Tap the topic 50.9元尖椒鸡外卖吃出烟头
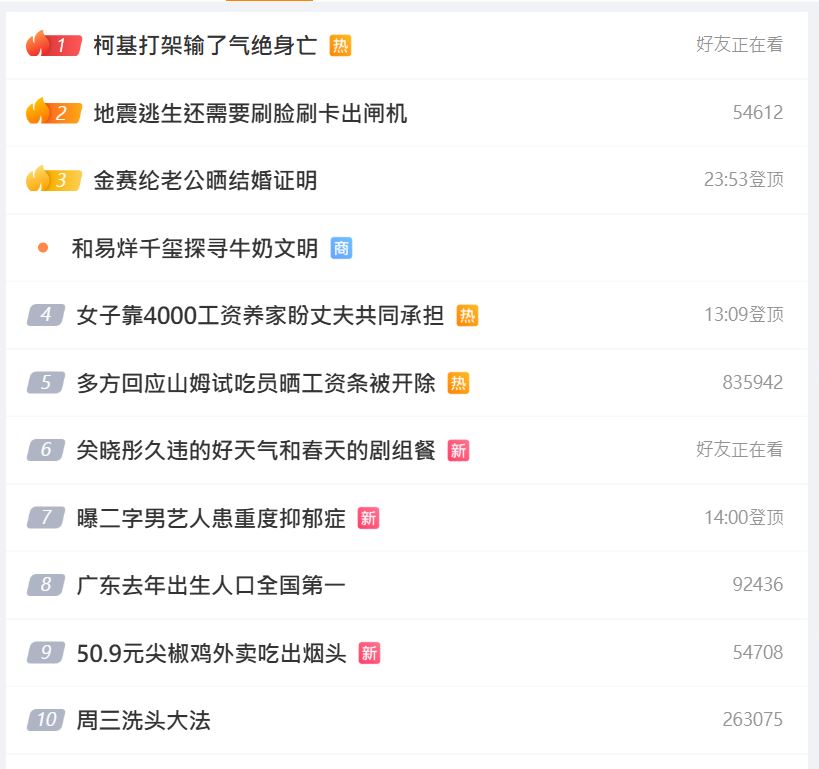This screenshot has width=819, height=769. (x=211, y=653)
